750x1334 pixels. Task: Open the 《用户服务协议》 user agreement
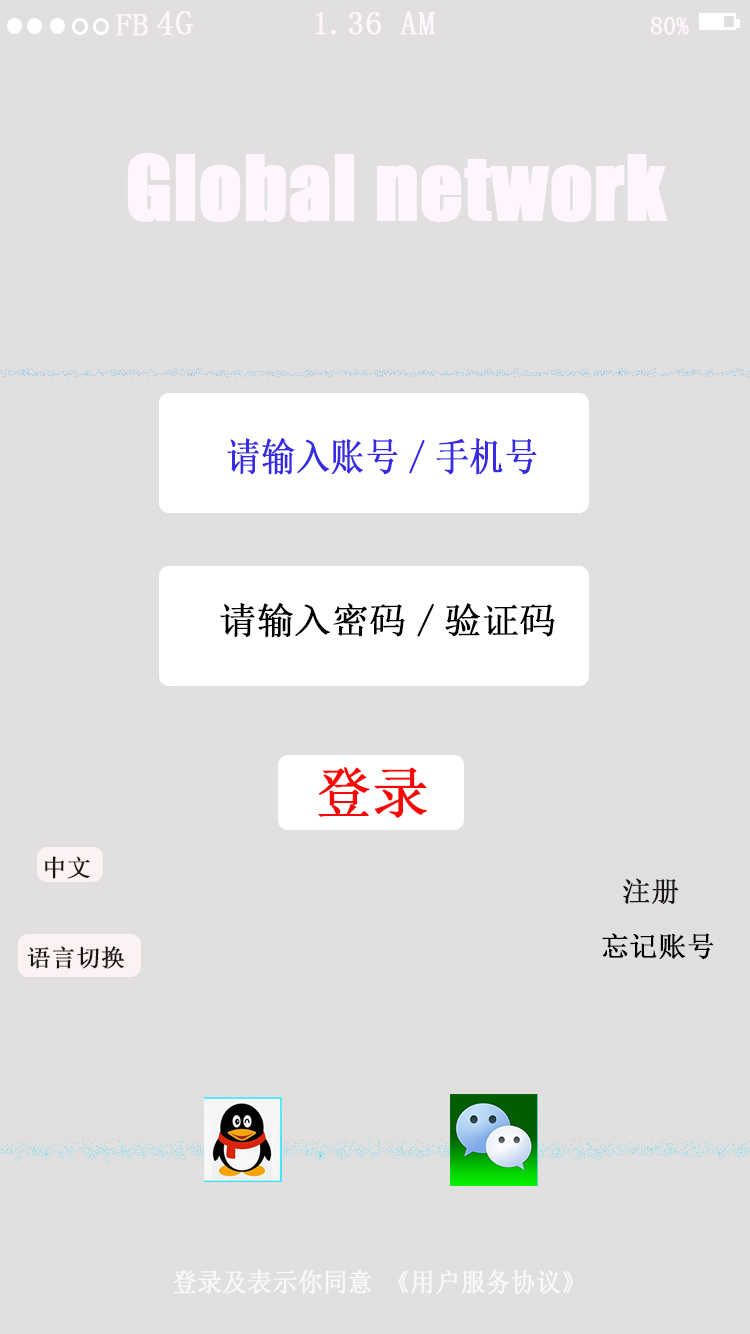[x=485, y=1282]
